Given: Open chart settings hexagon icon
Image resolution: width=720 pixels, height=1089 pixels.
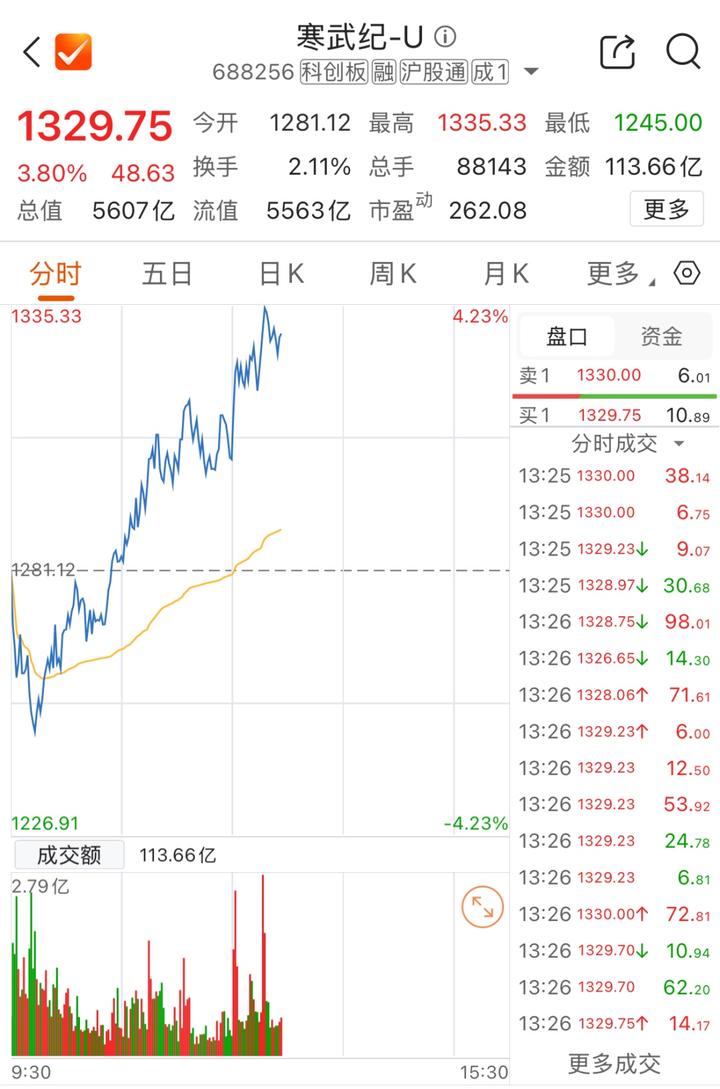Looking at the screenshot, I should tap(687, 273).
